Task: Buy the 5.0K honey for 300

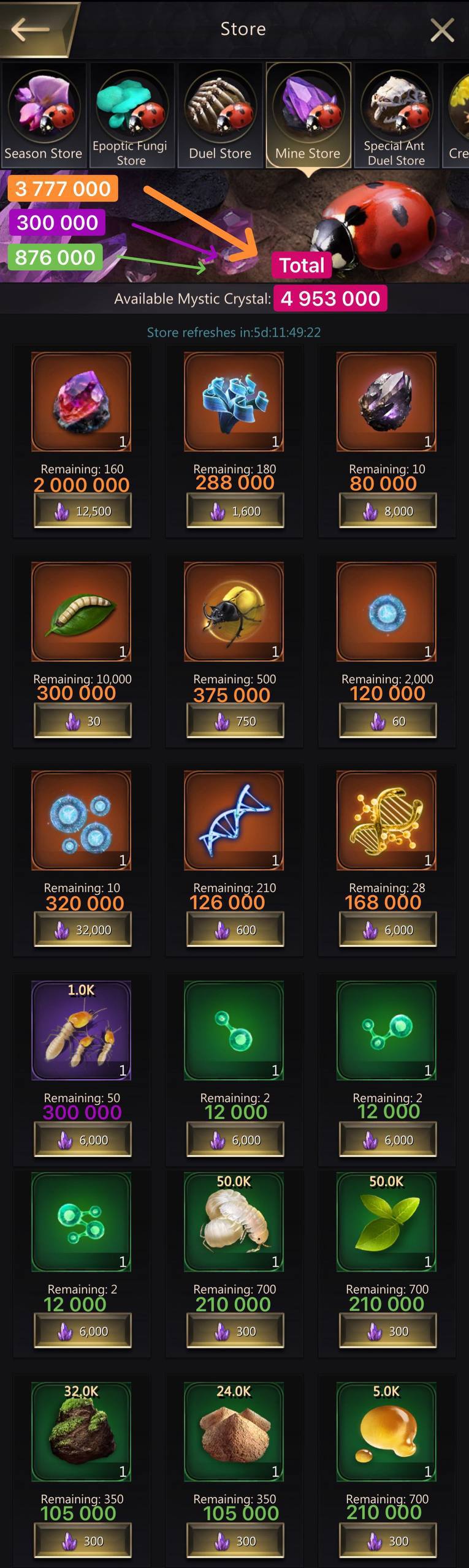Action: [387, 1541]
